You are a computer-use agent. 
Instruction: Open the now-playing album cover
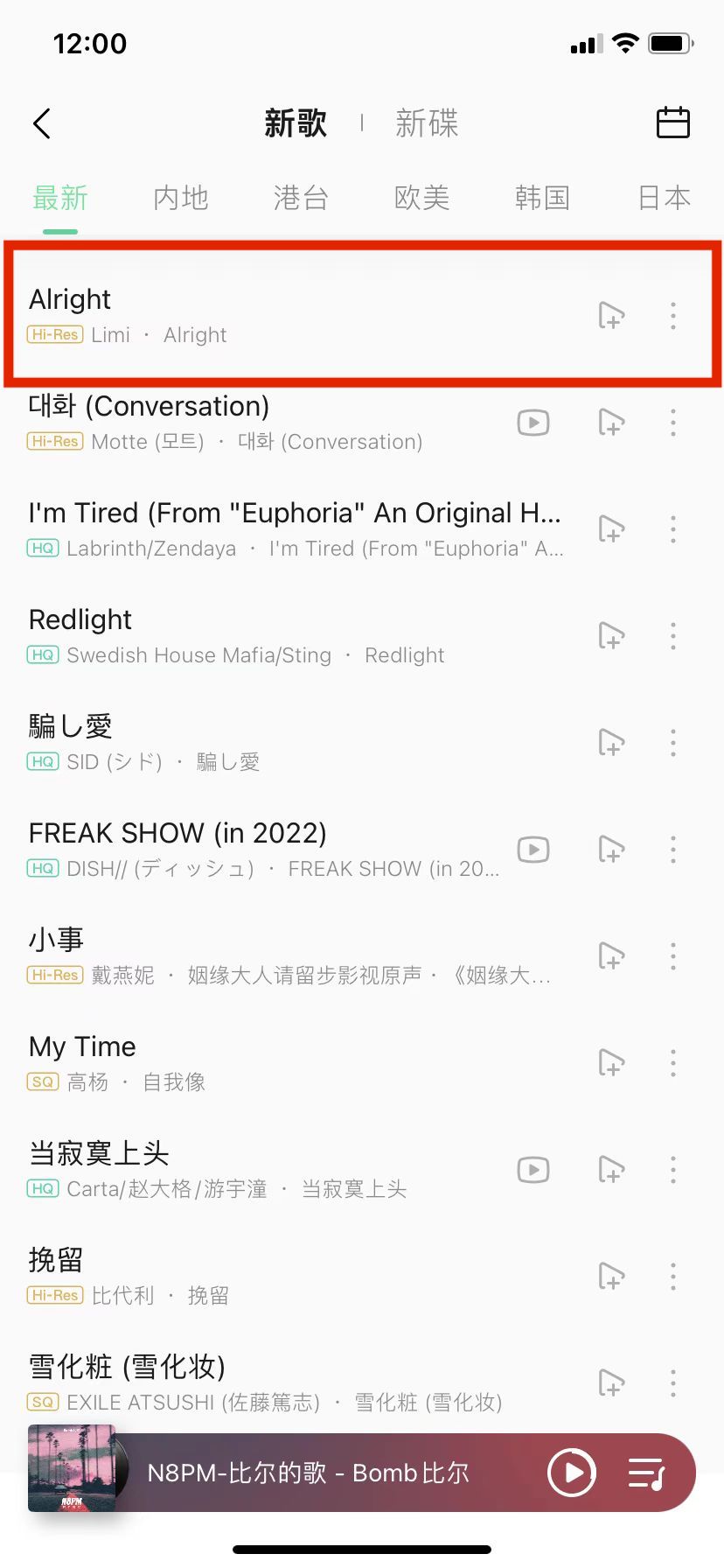pyautogui.click(x=72, y=1468)
